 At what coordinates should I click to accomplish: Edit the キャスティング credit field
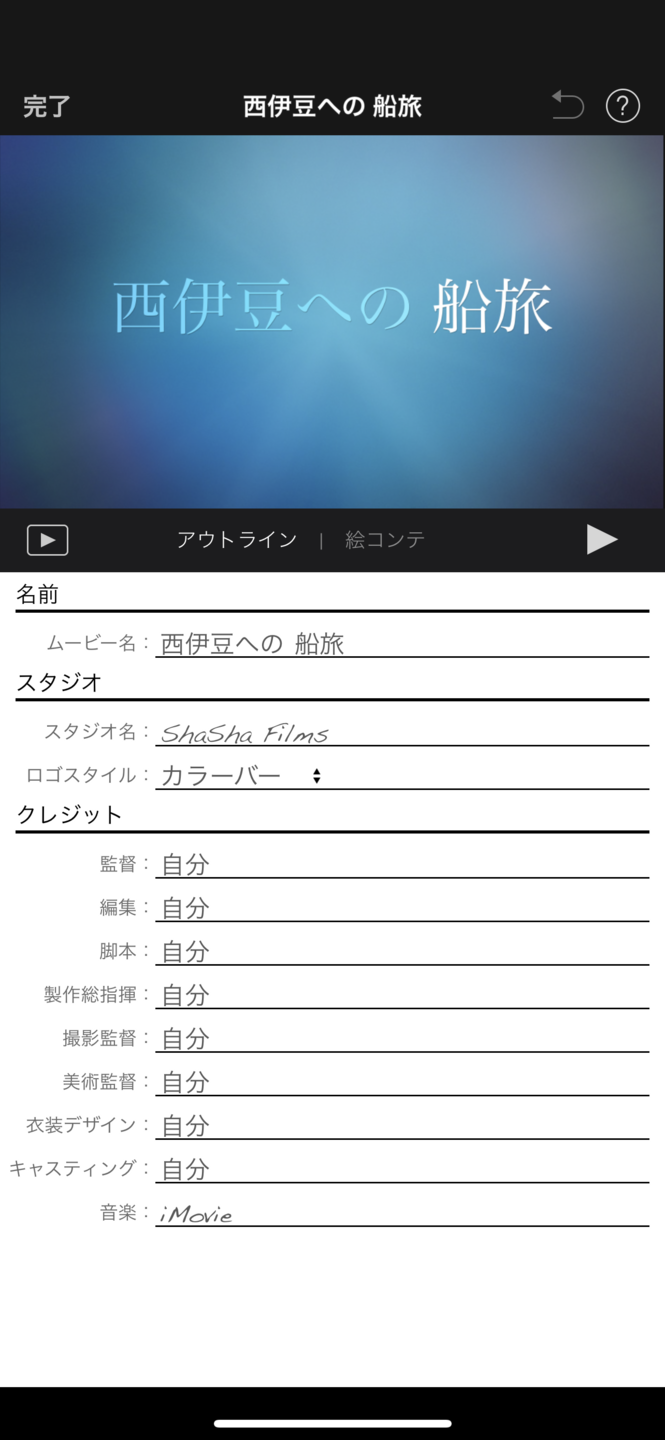coord(400,1168)
